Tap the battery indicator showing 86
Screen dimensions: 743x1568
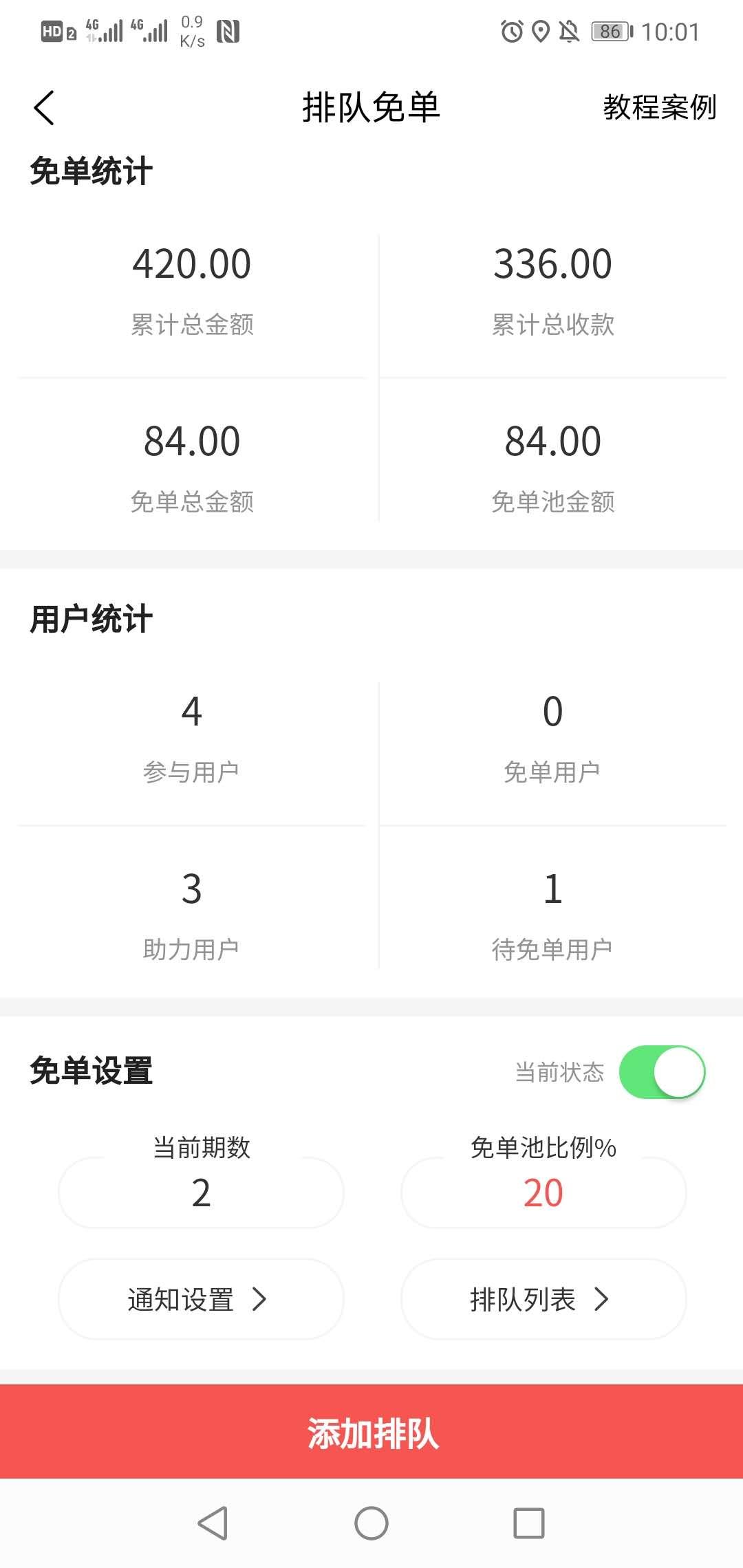610,31
